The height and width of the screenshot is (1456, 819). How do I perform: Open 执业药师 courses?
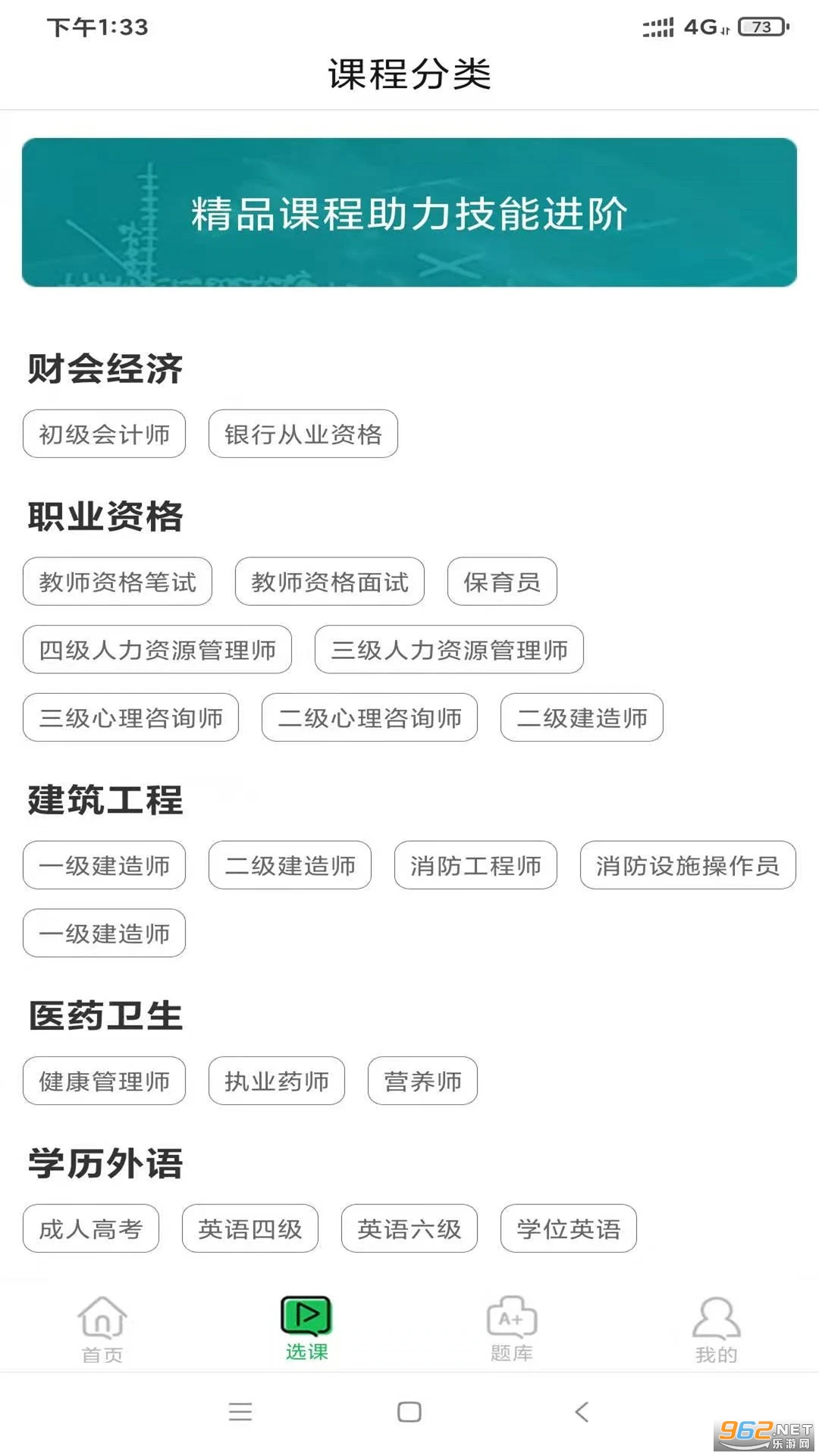(276, 1081)
